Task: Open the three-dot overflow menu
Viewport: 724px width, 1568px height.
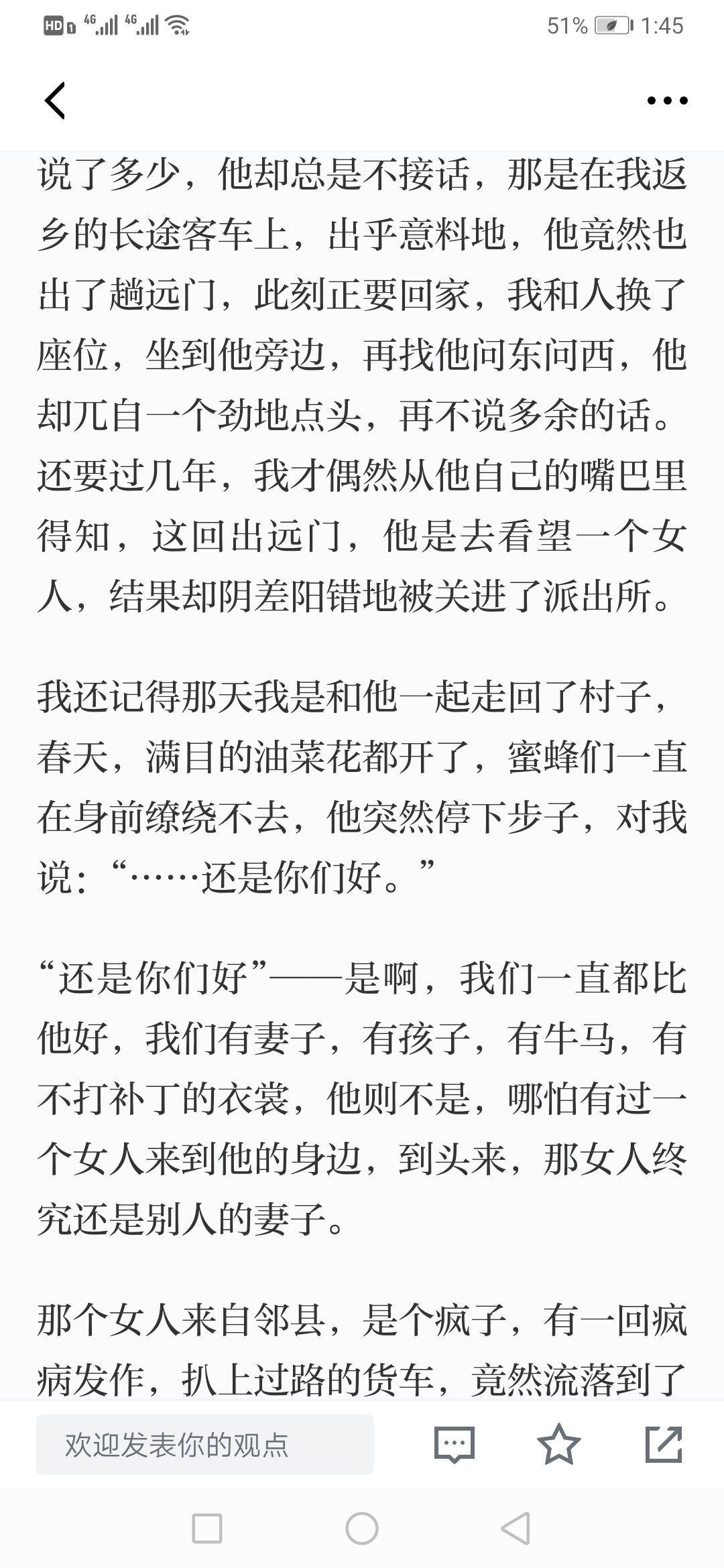Action: click(x=667, y=101)
